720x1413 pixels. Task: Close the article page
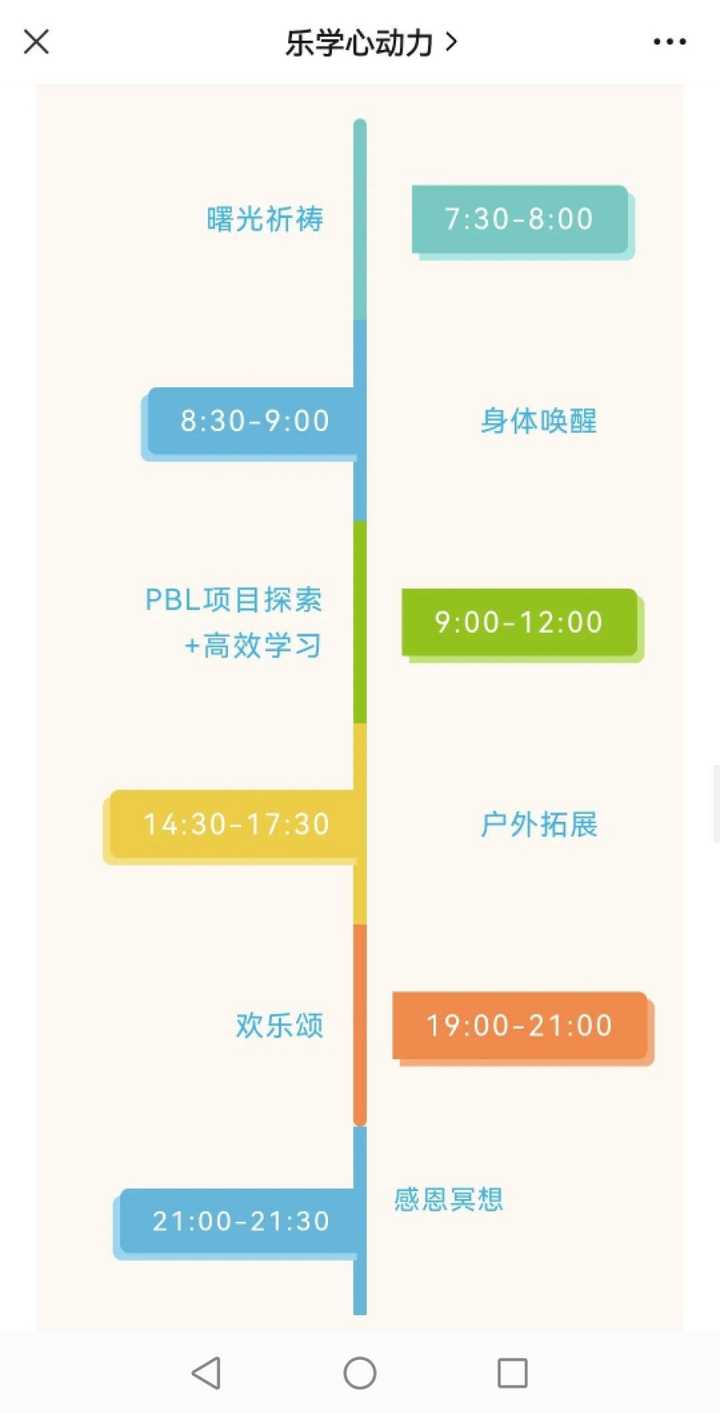coord(36,42)
